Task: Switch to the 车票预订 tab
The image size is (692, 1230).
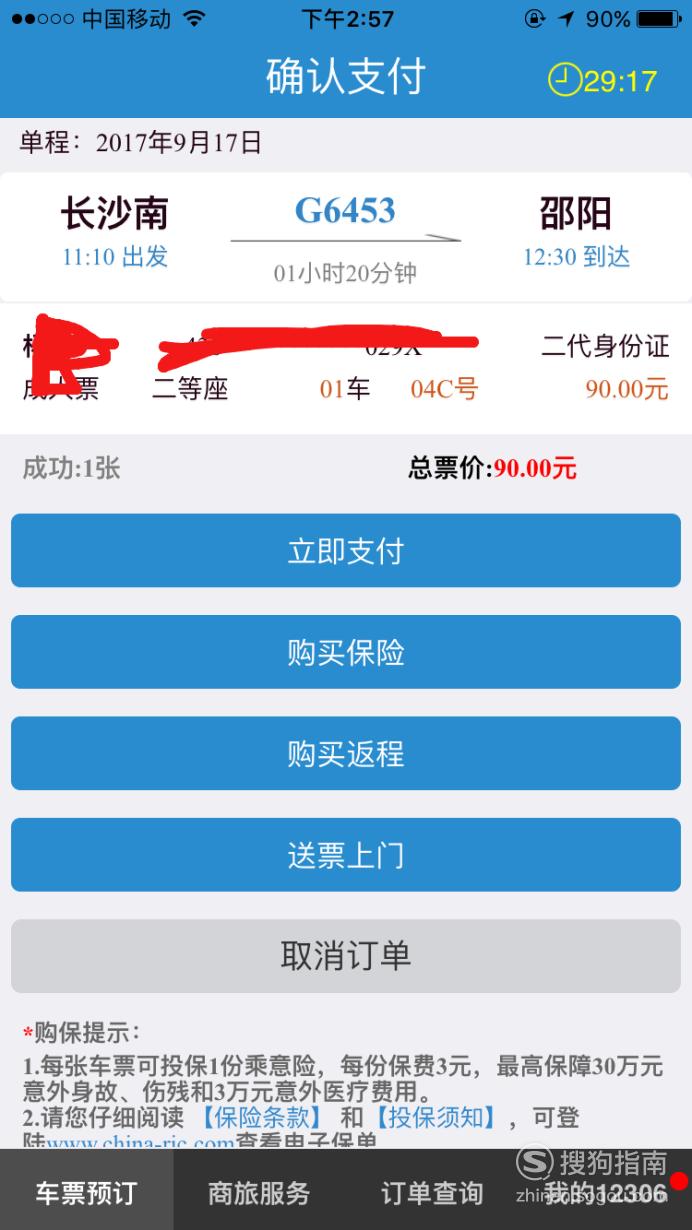Action: [x=86, y=1191]
